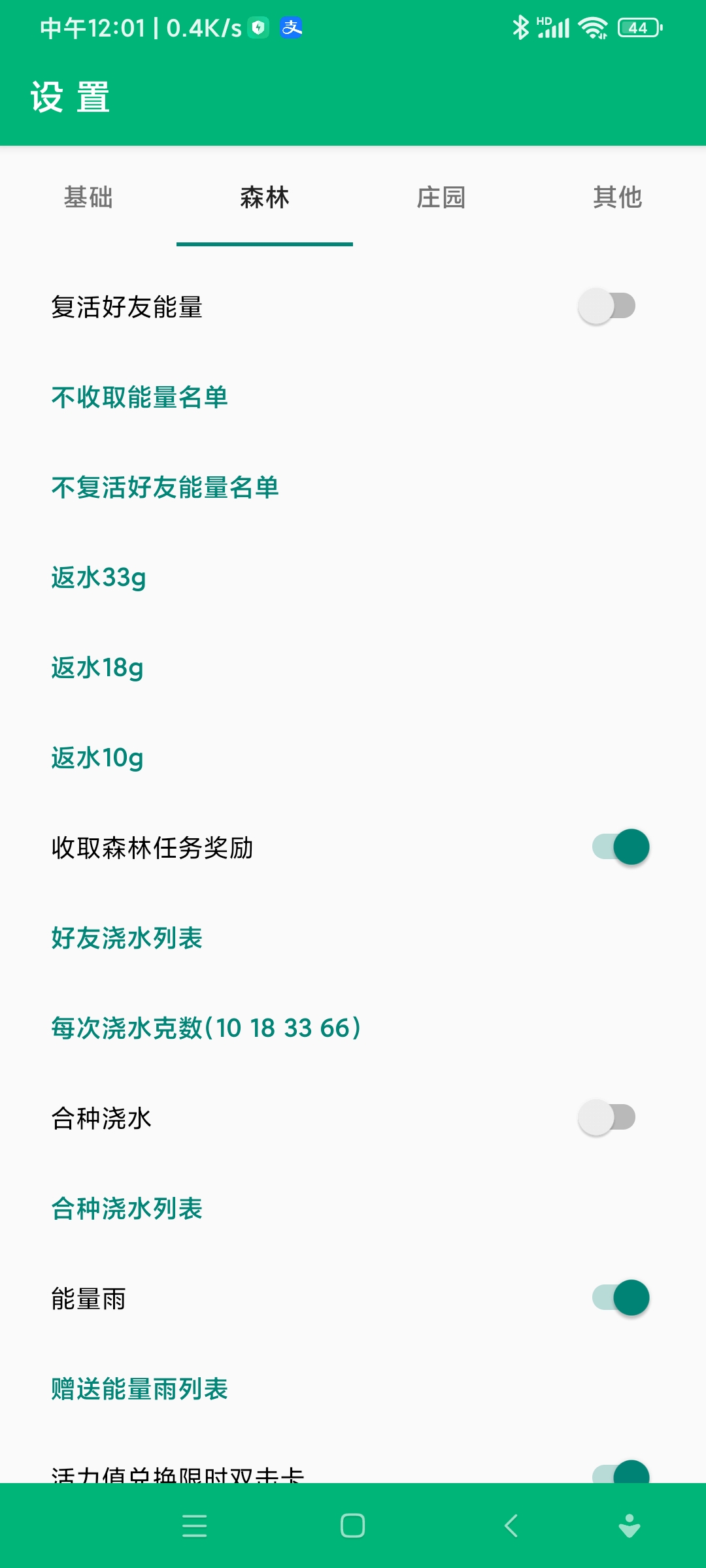Open 不复活好友能量名单 list
Image resolution: width=706 pixels, height=1568 pixels.
pos(165,487)
